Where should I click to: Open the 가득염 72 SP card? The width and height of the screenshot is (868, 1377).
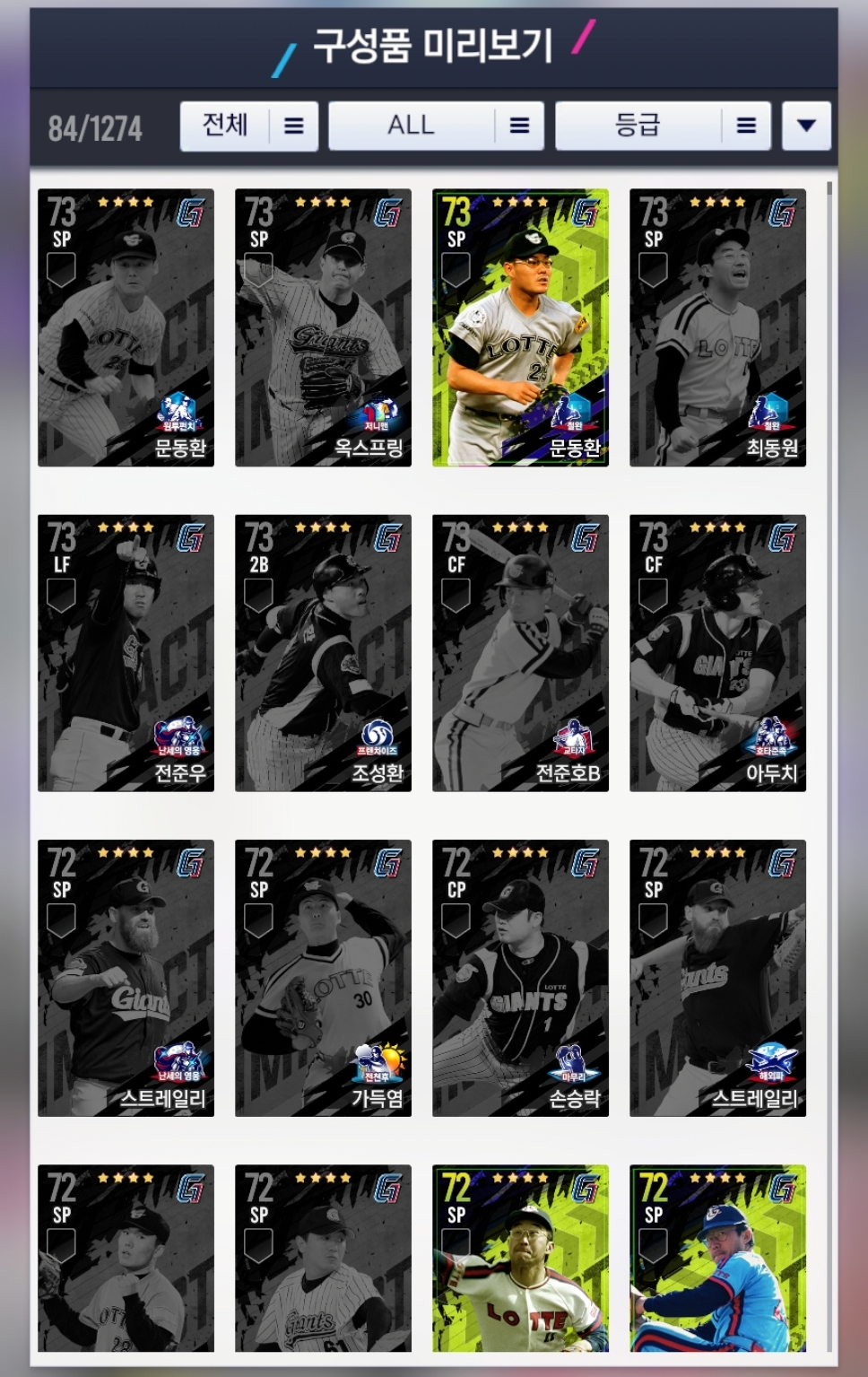coord(323,978)
